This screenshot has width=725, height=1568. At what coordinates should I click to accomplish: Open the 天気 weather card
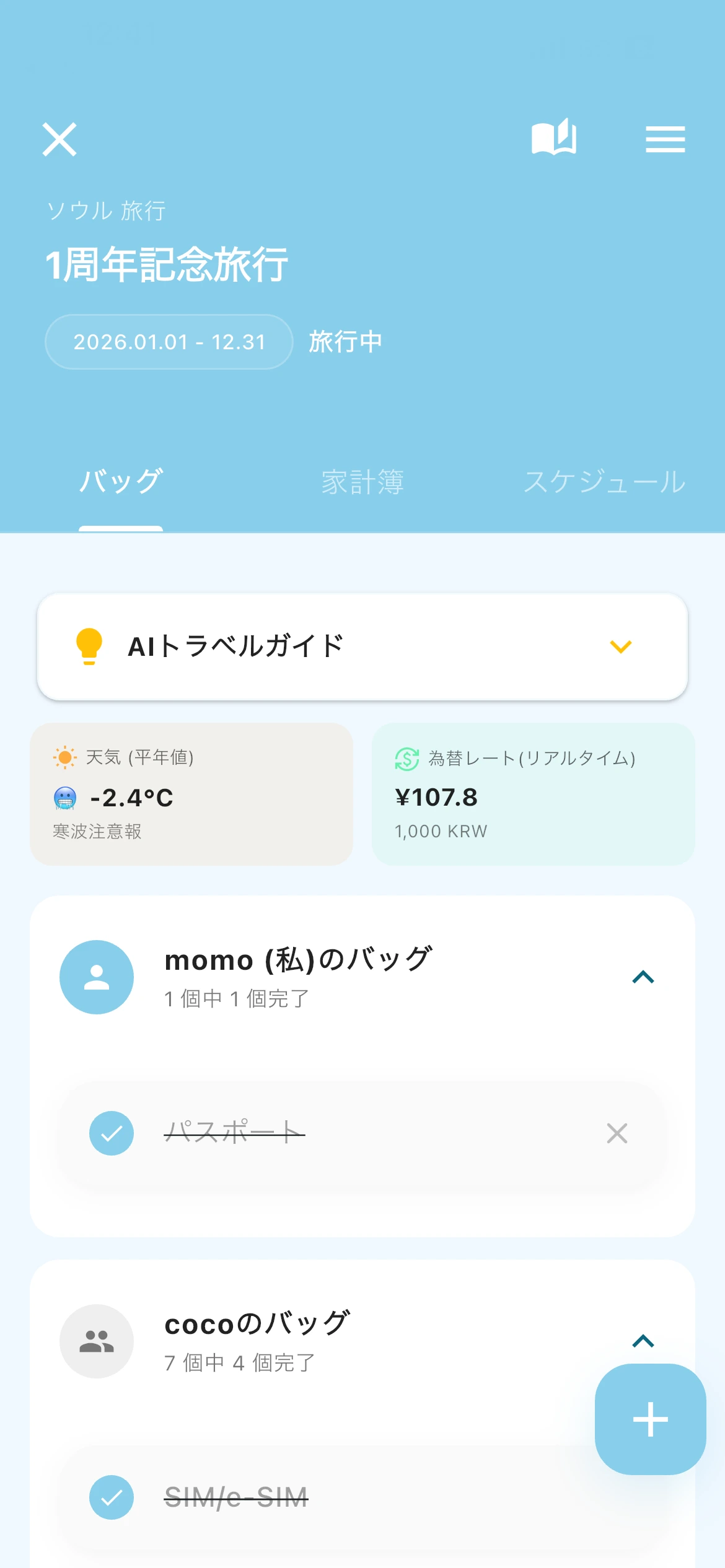[x=191, y=794]
